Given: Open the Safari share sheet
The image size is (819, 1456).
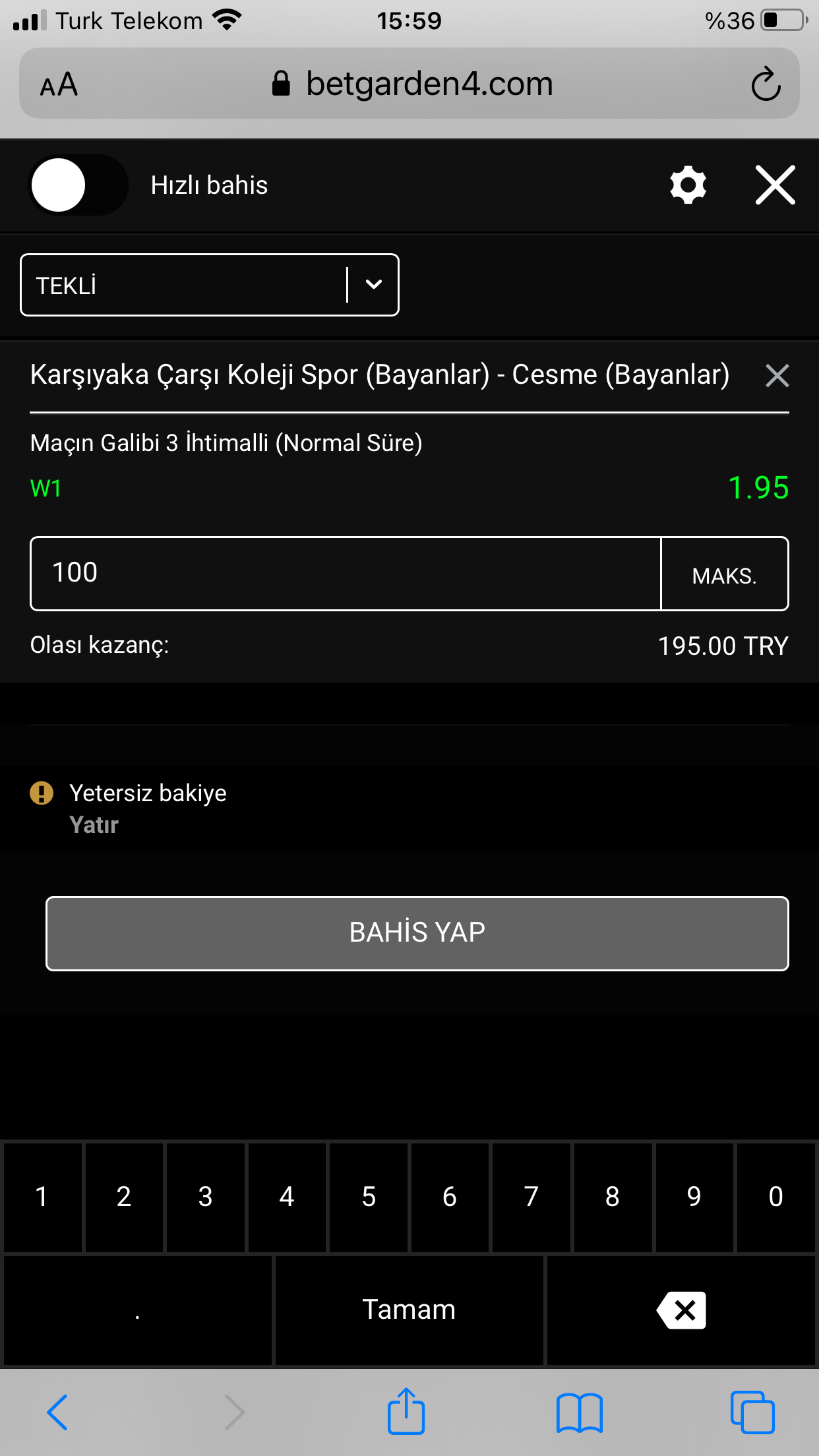Looking at the screenshot, I should pos(406,1411).
